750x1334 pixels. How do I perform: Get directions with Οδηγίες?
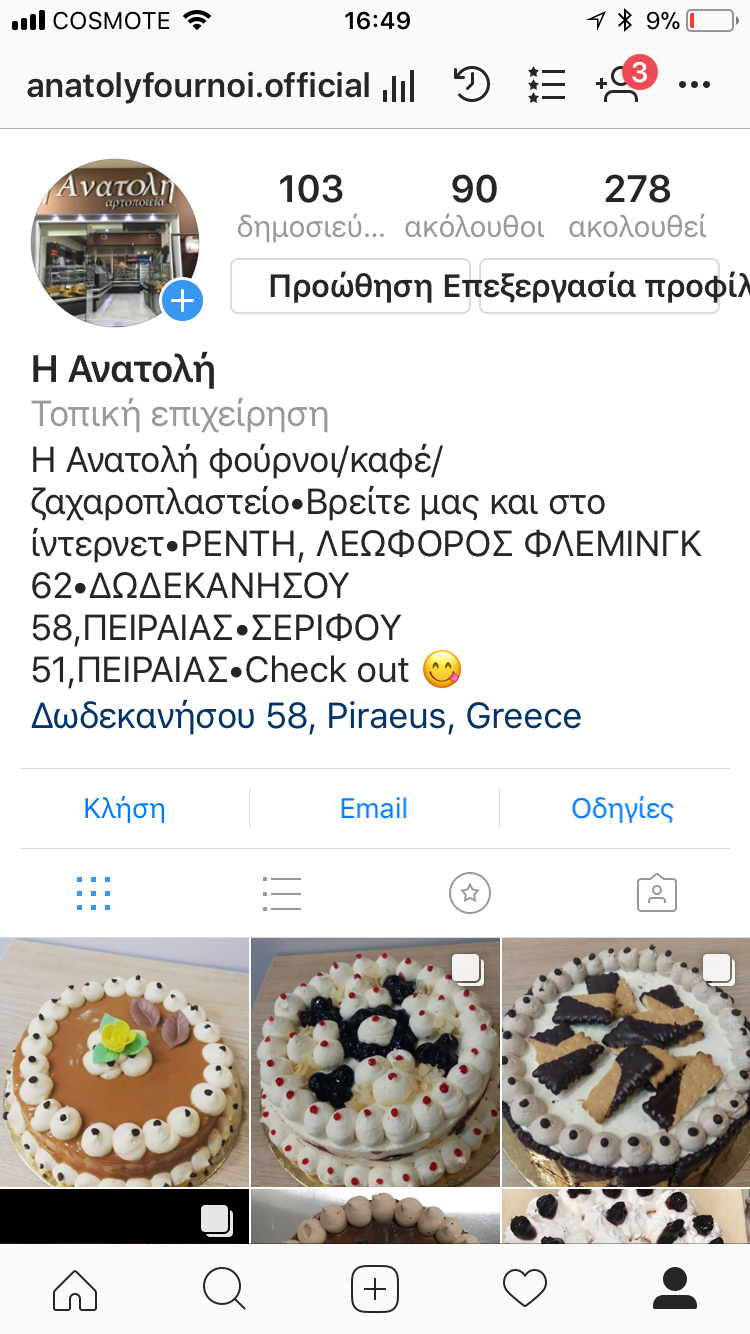pos(622,808)
